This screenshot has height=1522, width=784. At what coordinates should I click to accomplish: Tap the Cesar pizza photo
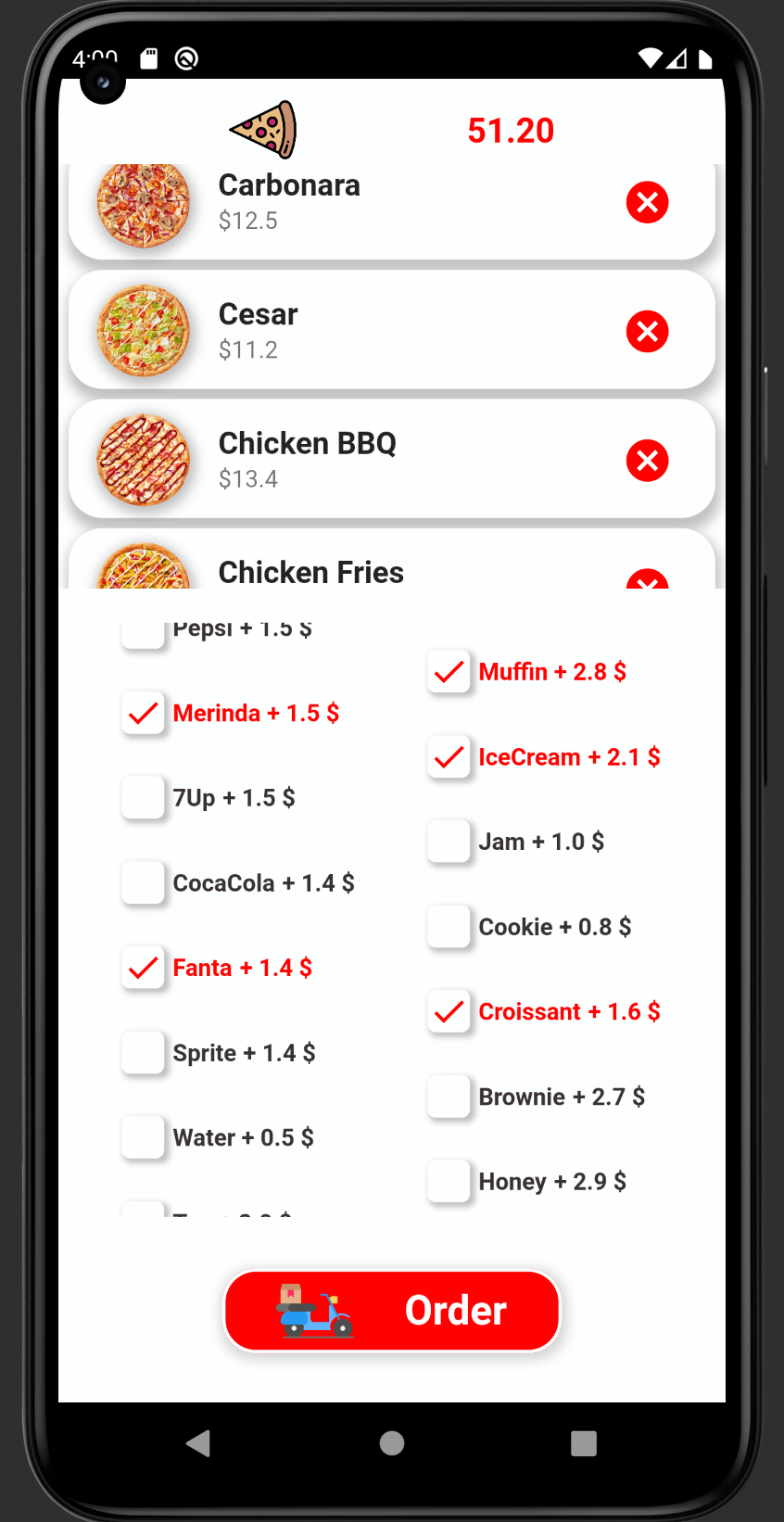coord(143,331)
